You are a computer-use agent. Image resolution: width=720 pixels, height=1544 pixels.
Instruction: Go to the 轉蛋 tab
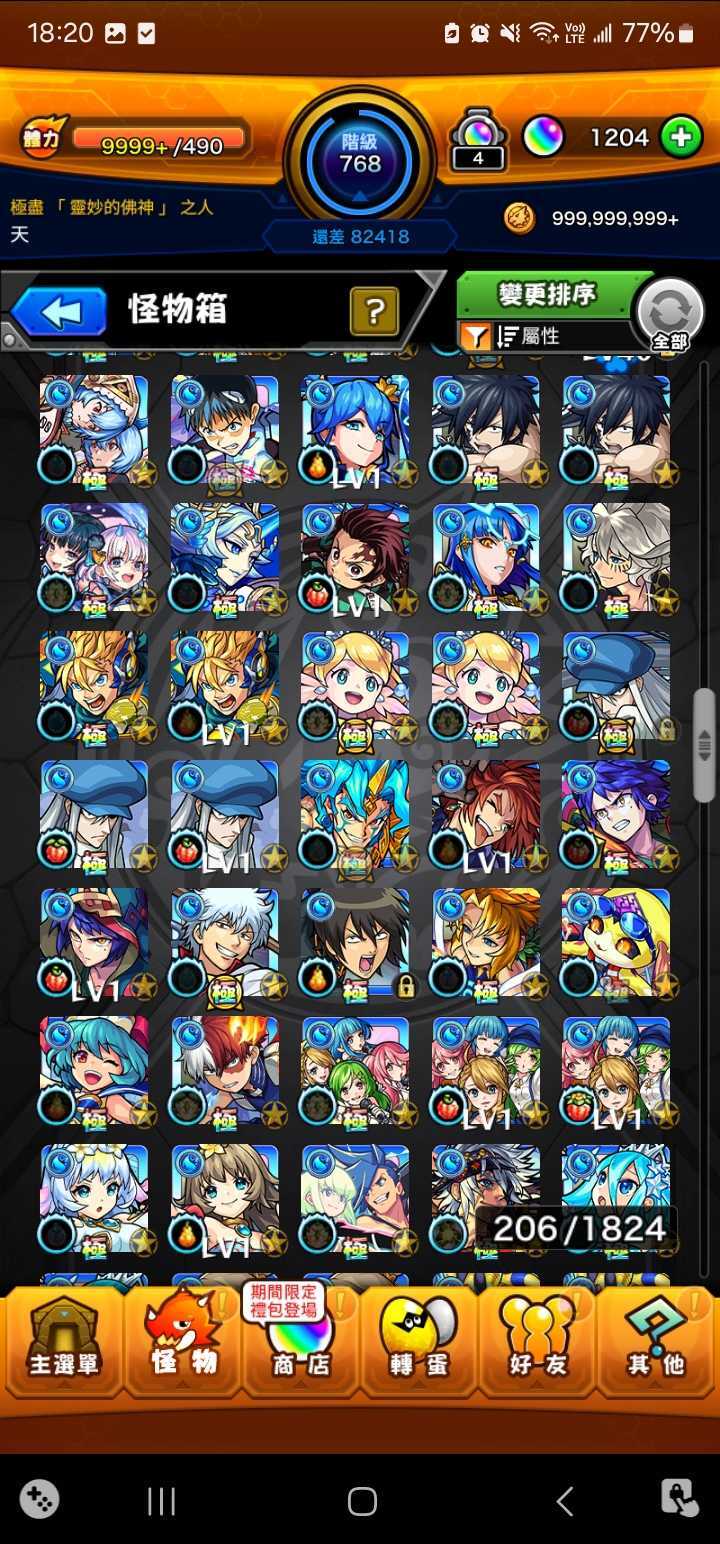pos(419,1343)
